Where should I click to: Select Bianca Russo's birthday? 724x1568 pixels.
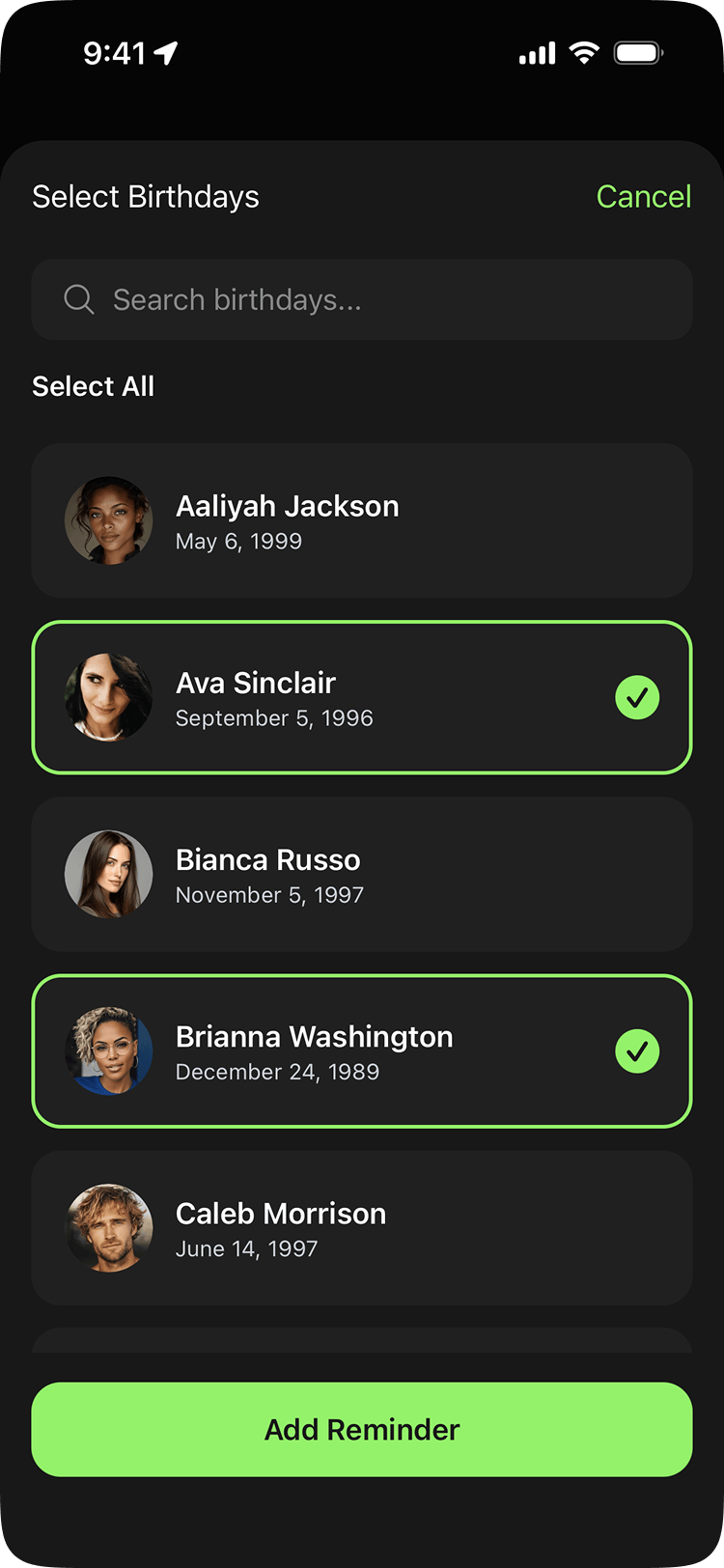[x=362, y=874]
